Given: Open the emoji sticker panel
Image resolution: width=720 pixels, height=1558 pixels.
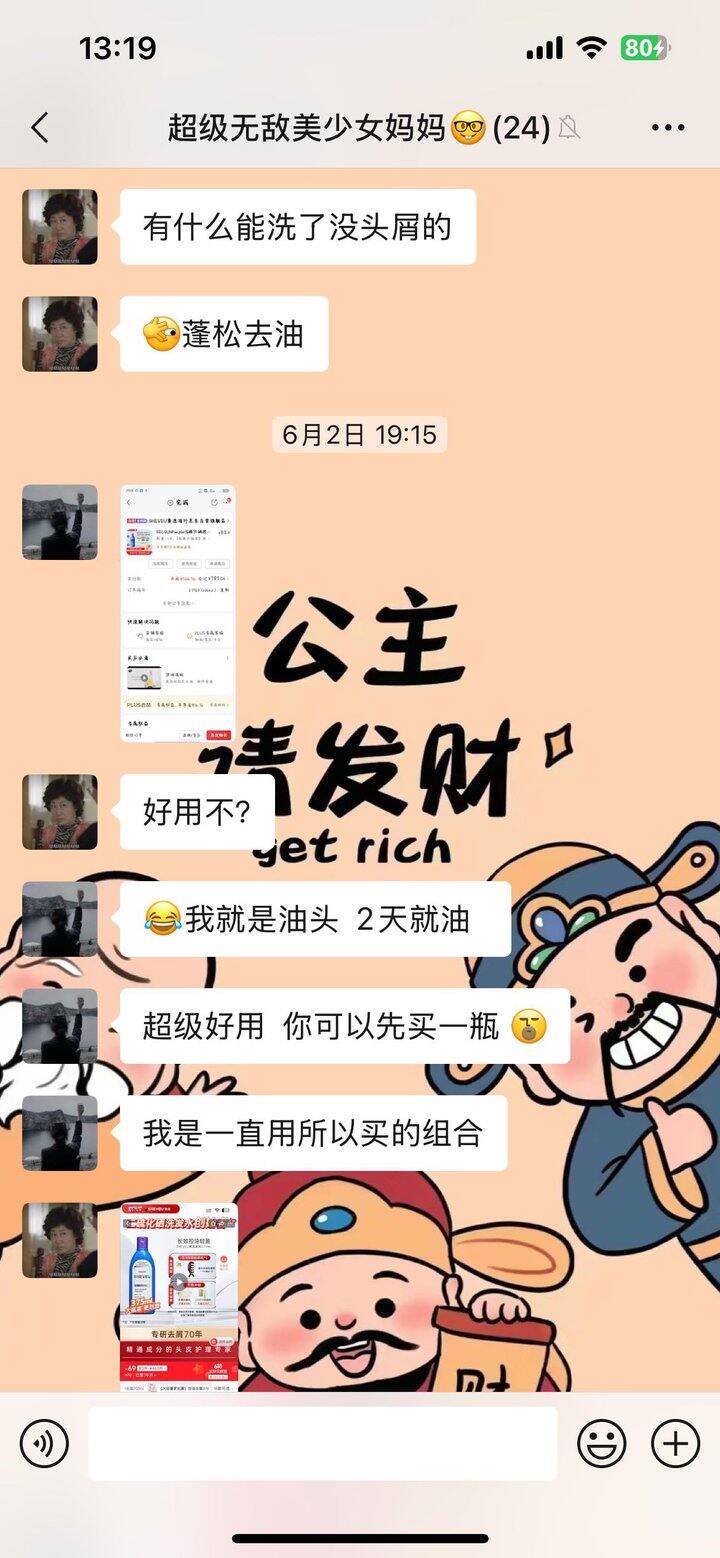Looking at the screenshot, I should pos(602,1443).
